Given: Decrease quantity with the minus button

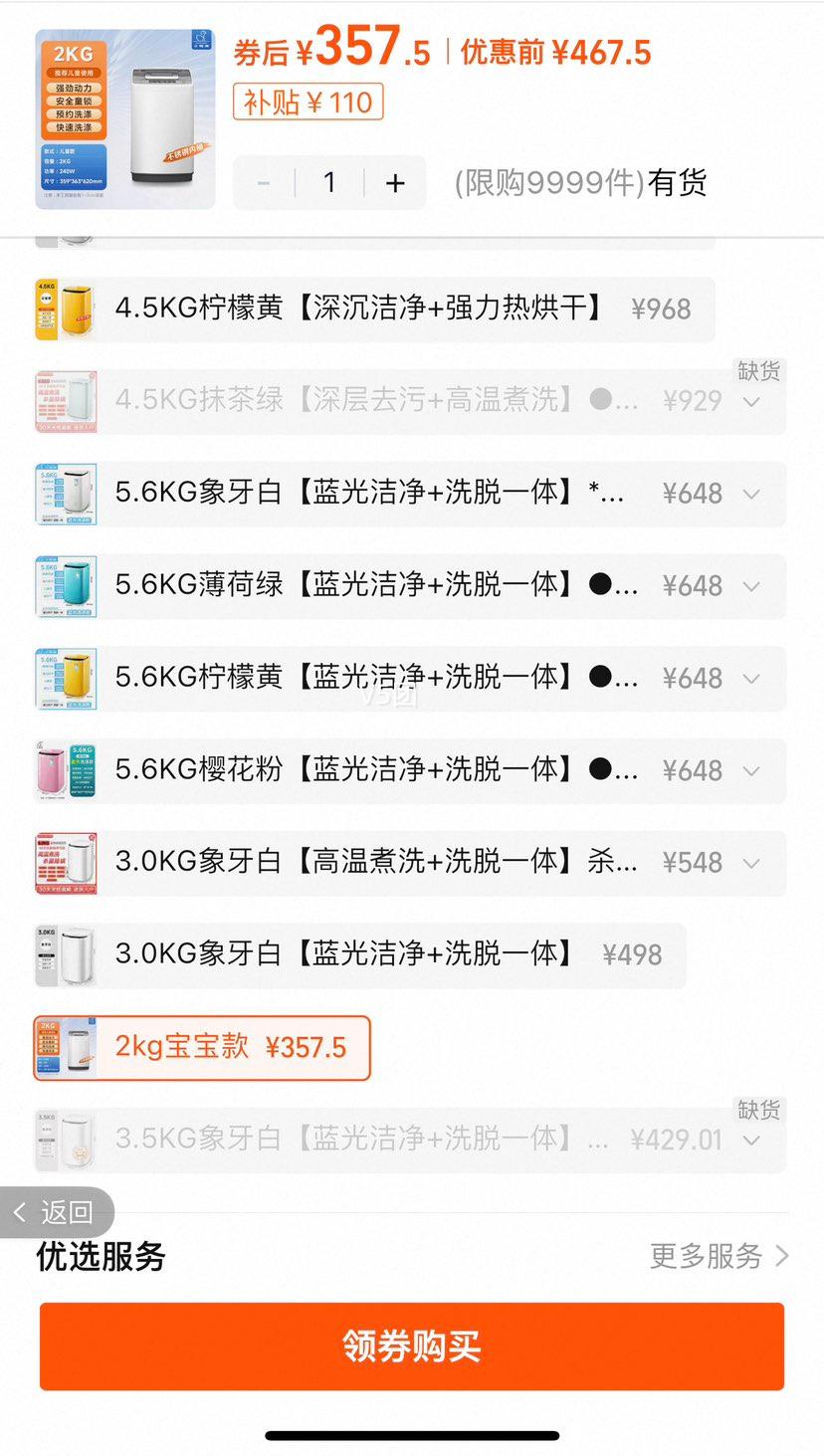Looking at the screenshot, I should (264, 183).
